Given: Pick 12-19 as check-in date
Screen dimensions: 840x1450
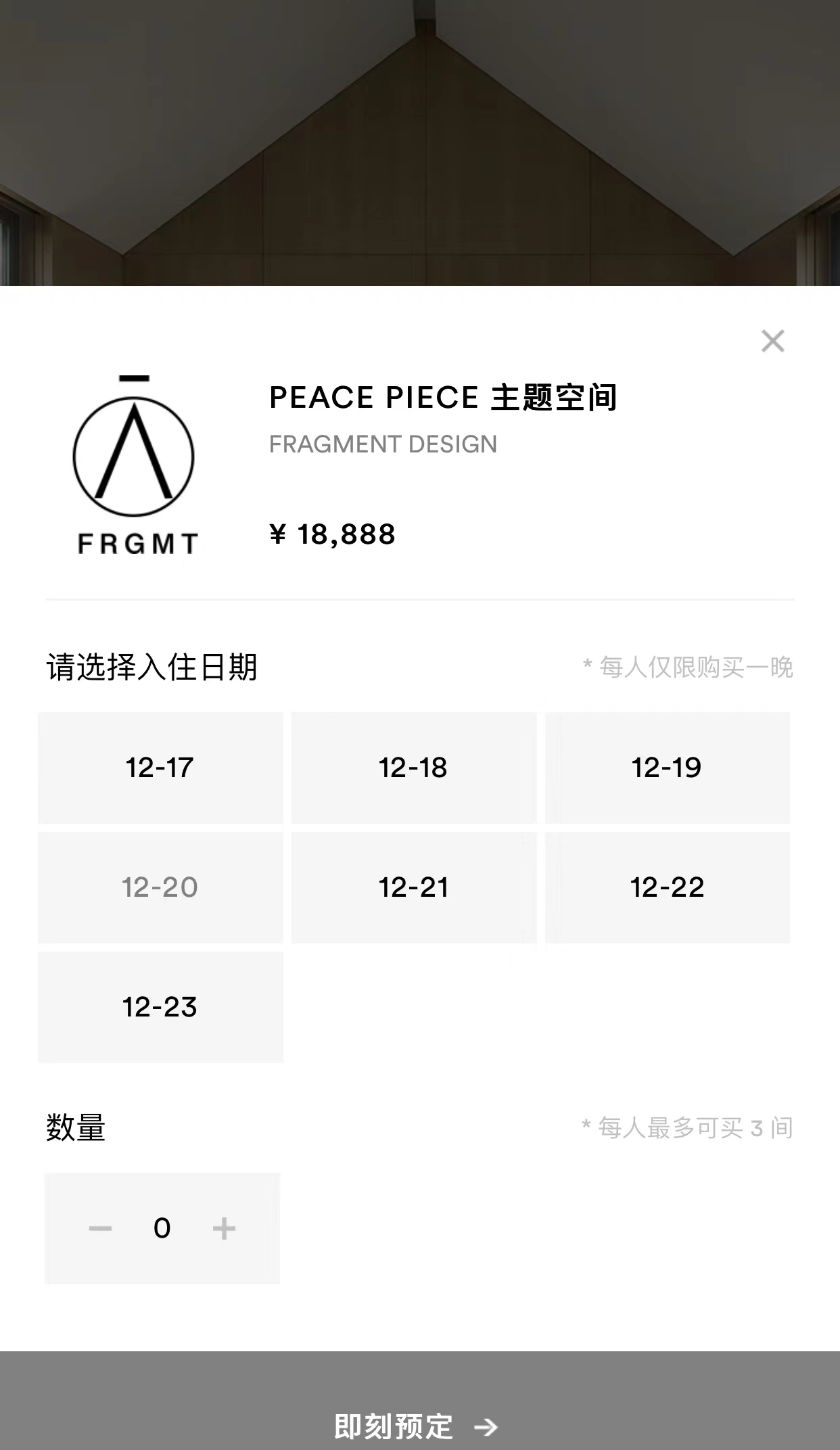Looking at the screenshot, I should coord(667,768).
